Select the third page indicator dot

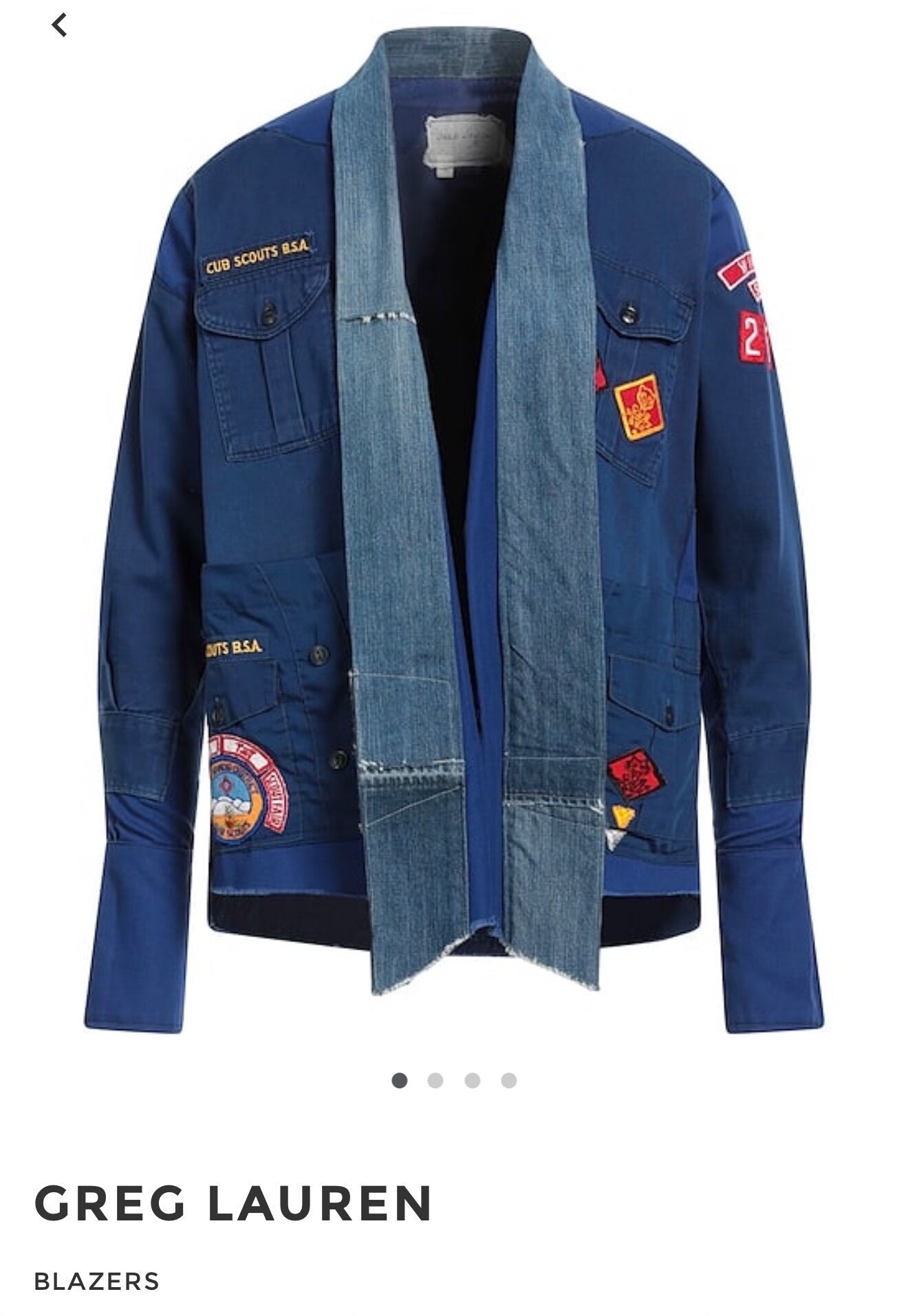tap(473, 1081)
